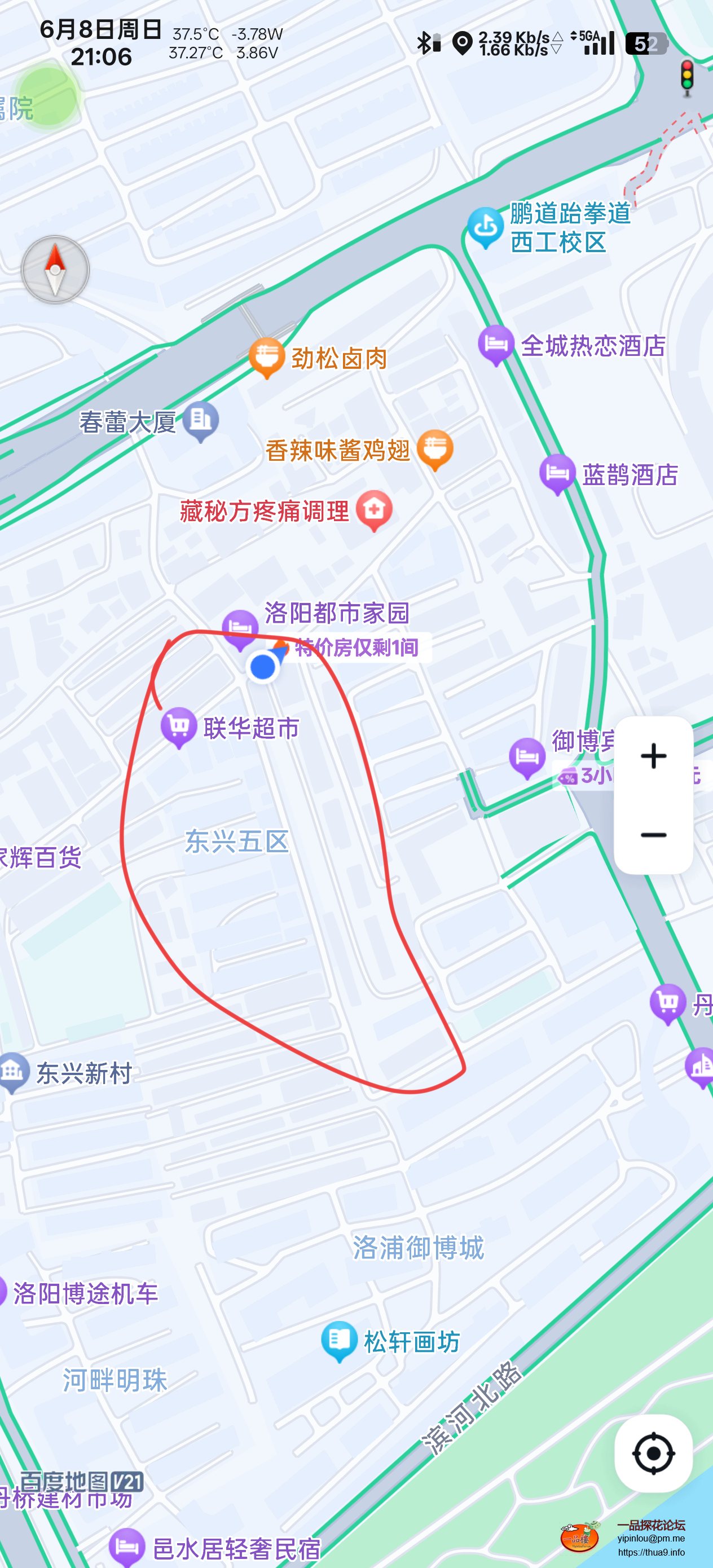Zoom in on the map
The height and width of the screenshot is (1568, 713).
(653, 756)
